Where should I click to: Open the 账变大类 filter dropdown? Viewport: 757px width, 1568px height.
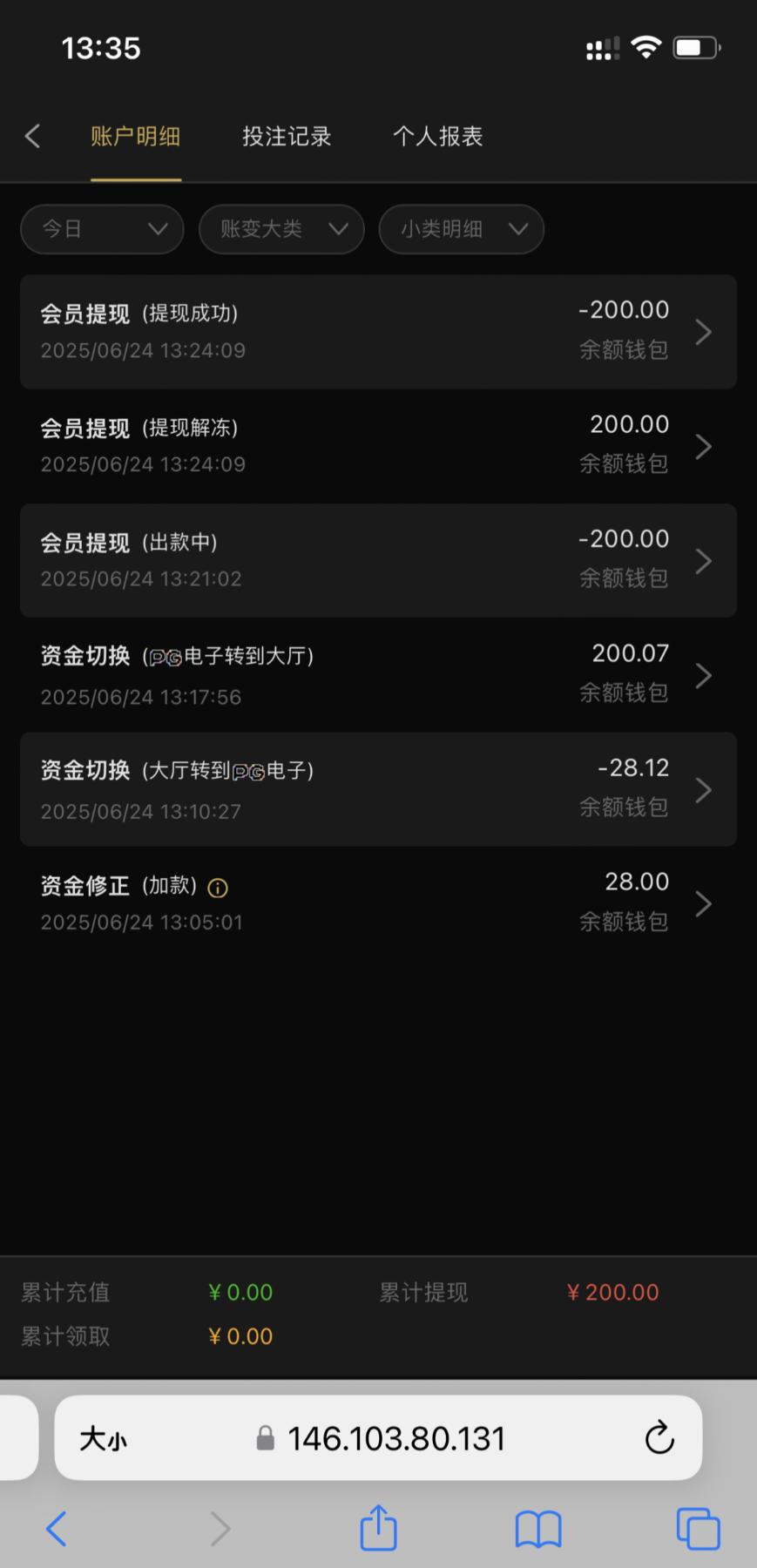[281, 229]
